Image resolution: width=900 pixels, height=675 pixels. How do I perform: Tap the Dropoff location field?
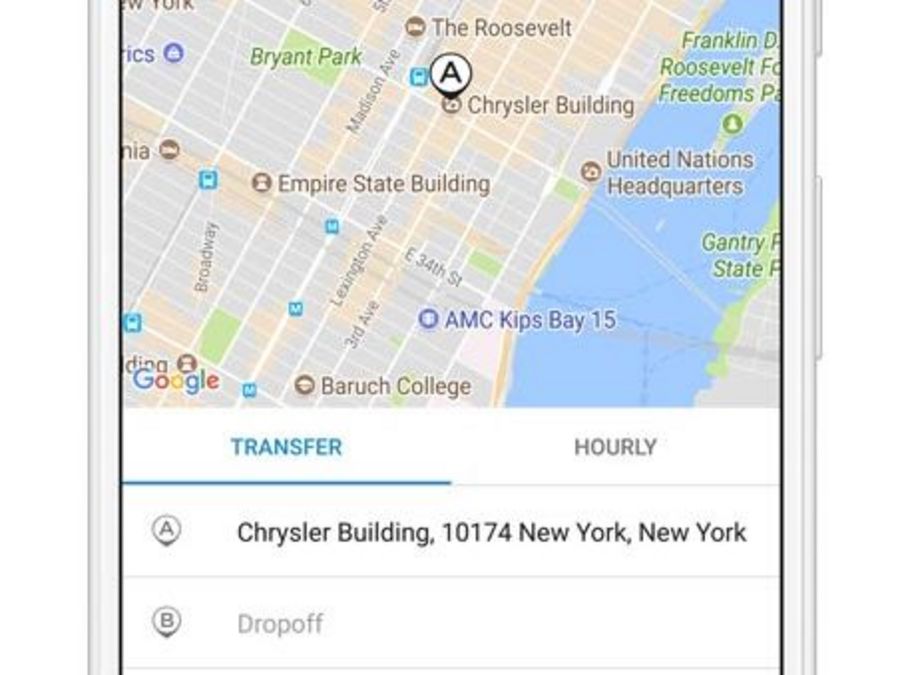coord(281,624)
